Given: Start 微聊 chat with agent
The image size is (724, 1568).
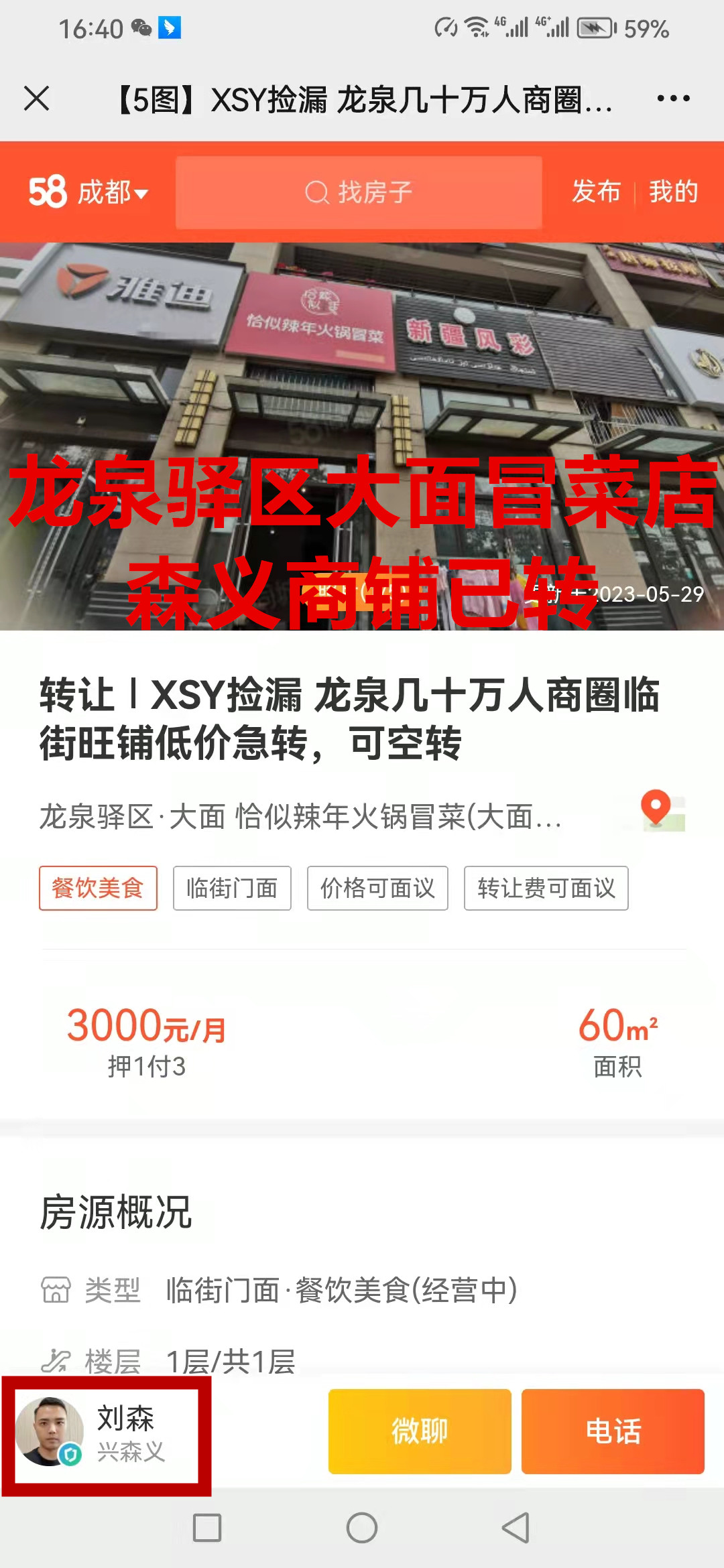Looking at the screenshot, I should pyautogui.click(x=420, y=1431).
